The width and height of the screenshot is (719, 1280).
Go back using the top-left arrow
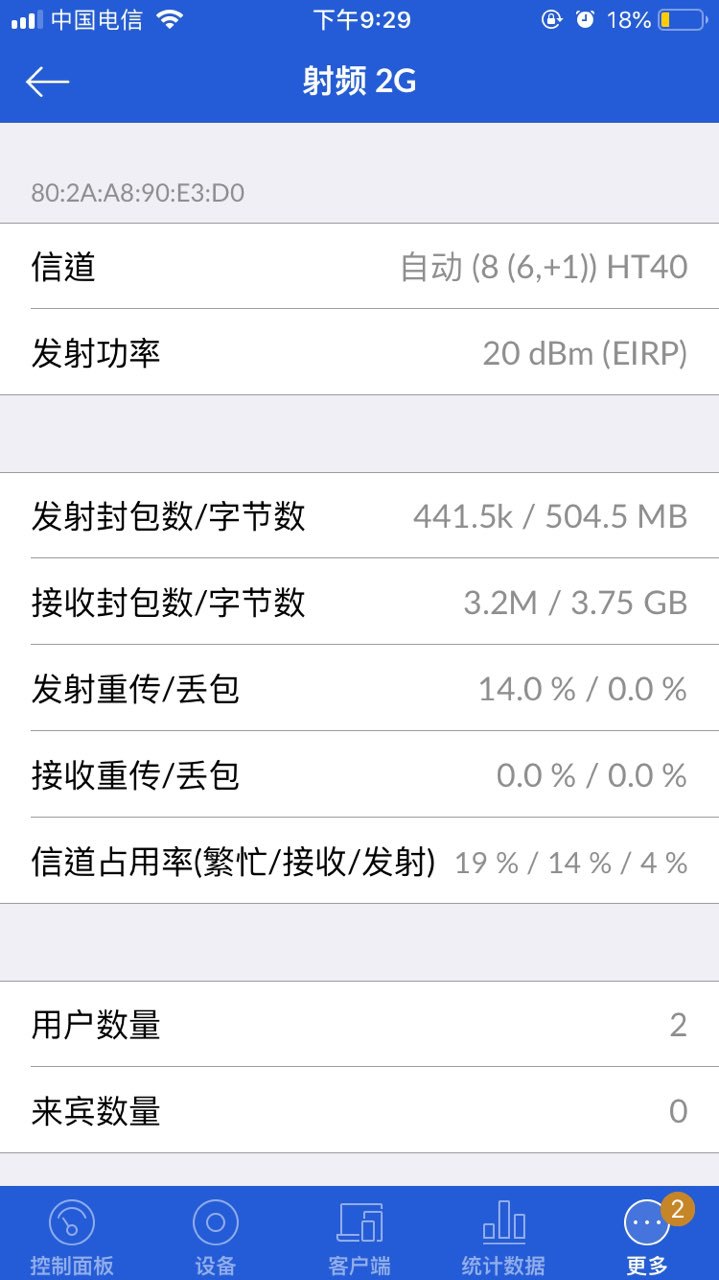coord(47,82)
